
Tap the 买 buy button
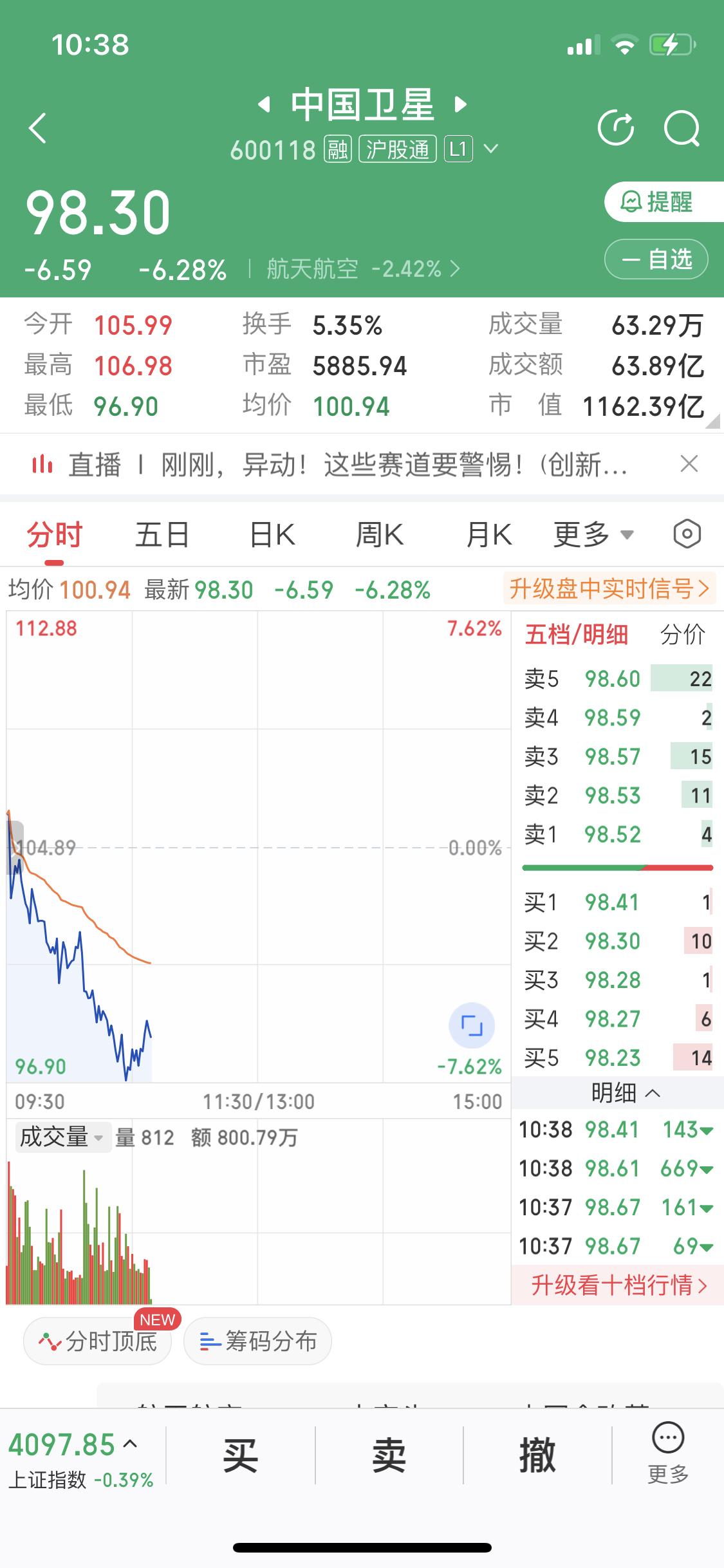(x=241, y=1457)
